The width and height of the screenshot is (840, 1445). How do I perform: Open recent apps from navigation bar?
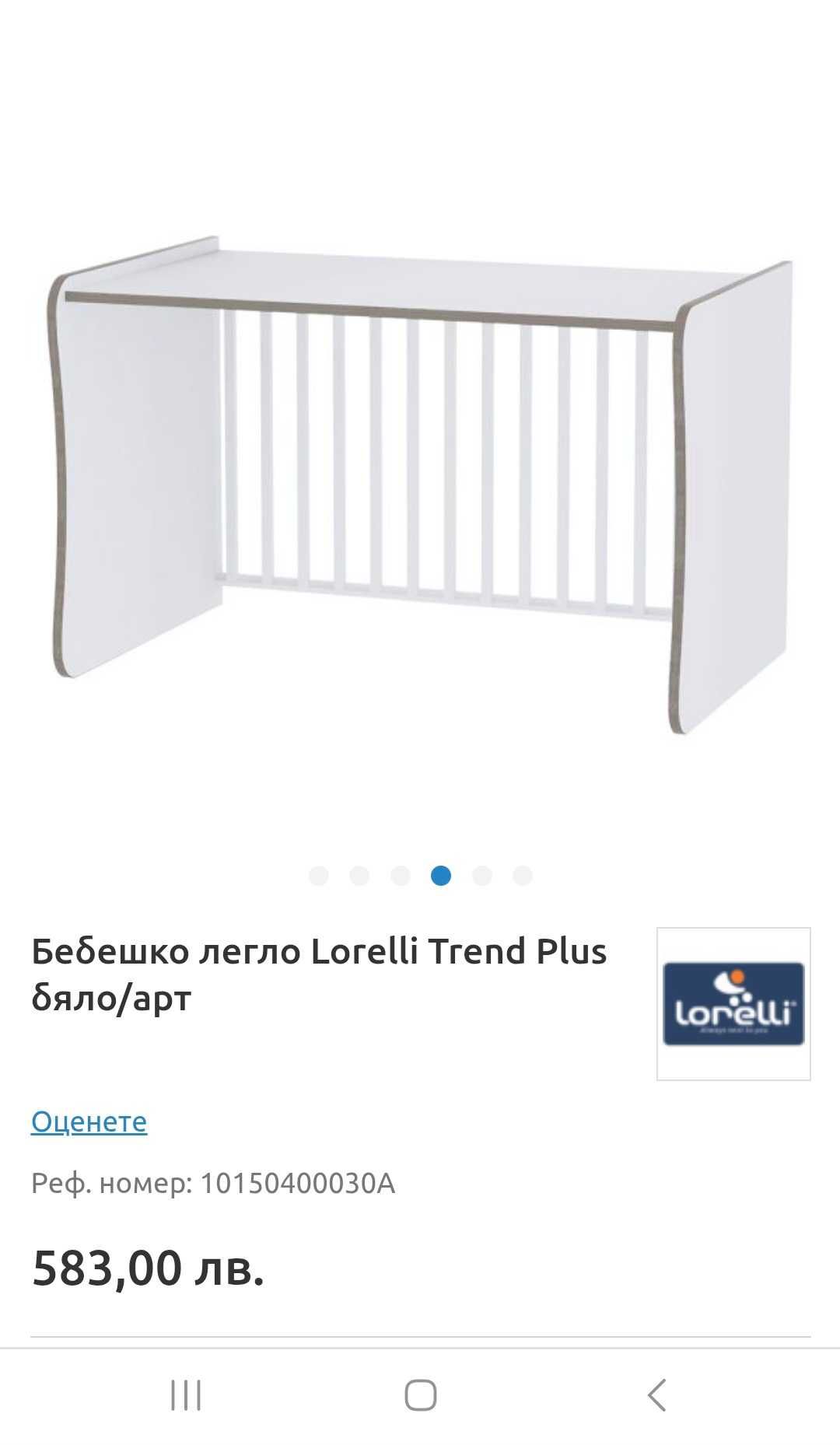186,1395
